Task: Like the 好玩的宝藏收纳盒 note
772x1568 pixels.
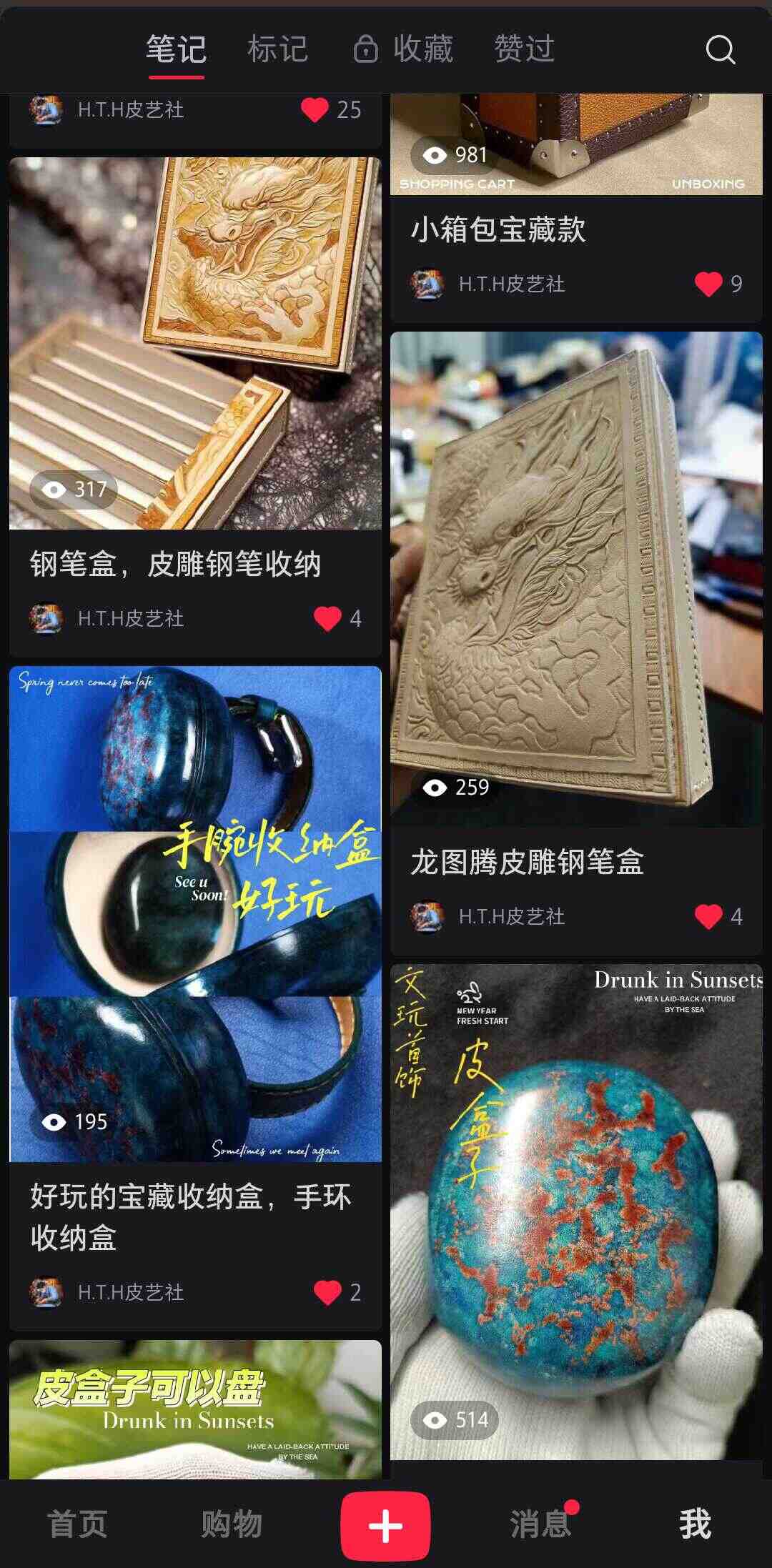Action: [328, 1292]
